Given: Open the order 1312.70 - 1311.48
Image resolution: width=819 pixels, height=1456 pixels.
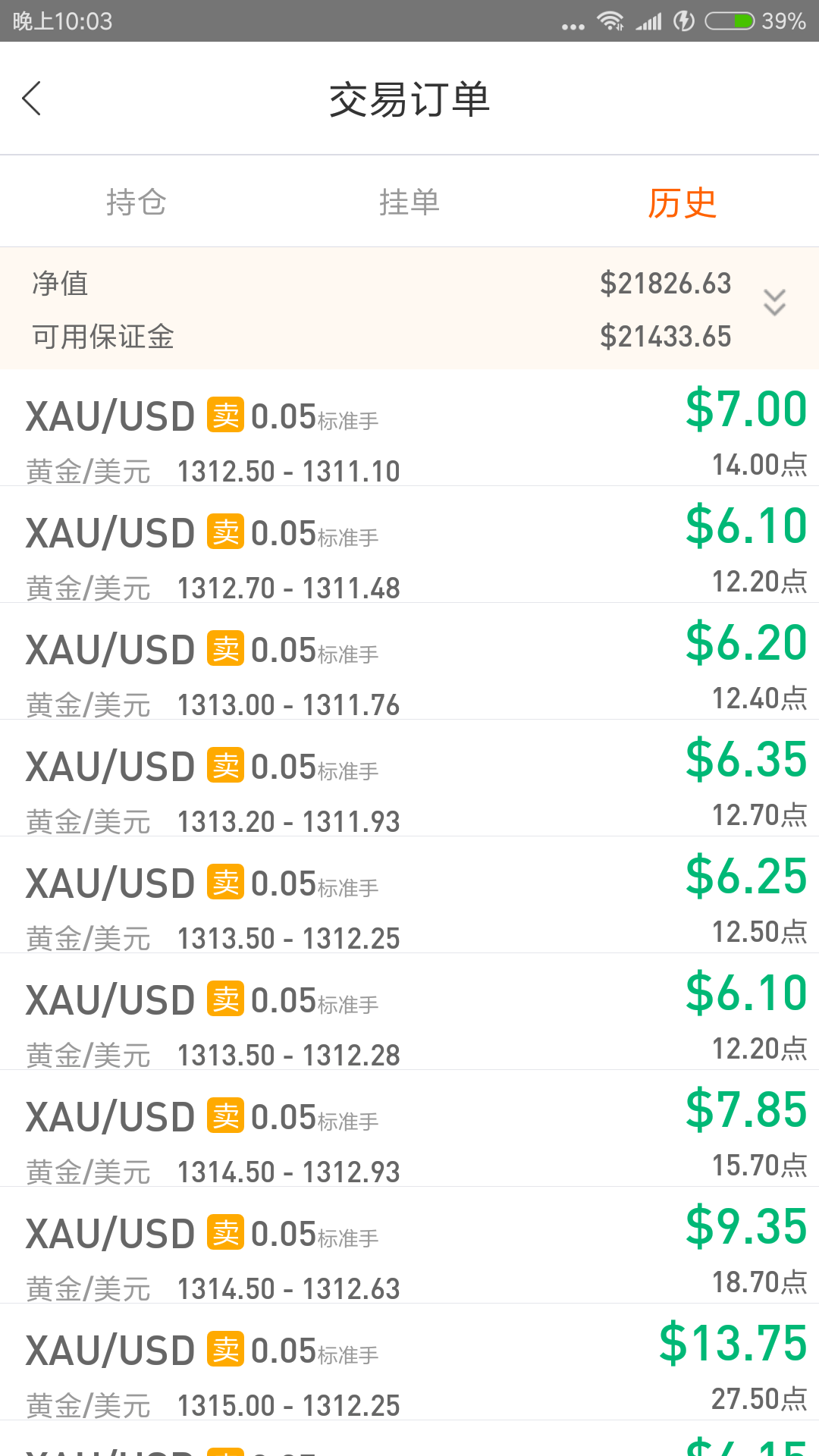Looking at the screenshot, I should click(x=409, y=544).
